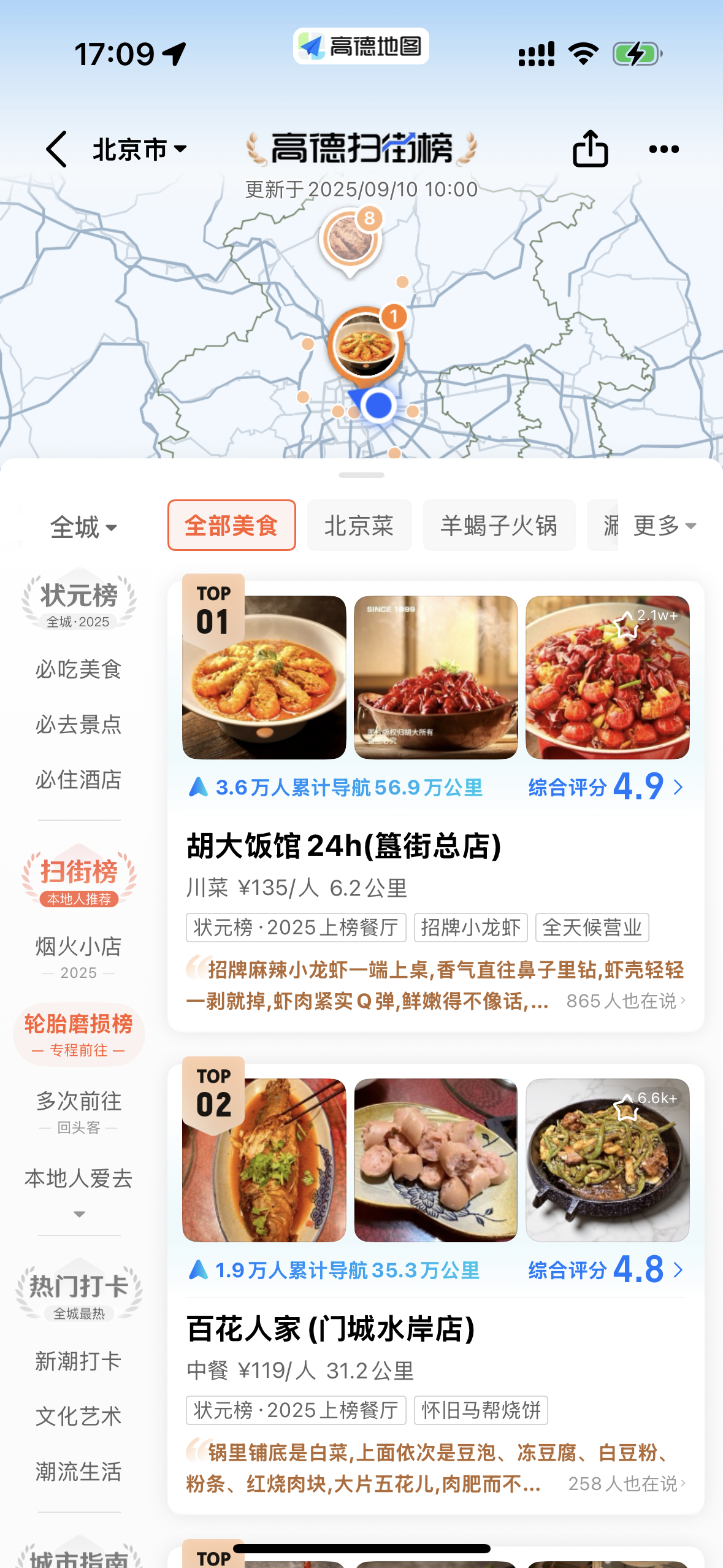The width and height of the screenshot is (723, 1568).
Task: Open 百花人家 (门城水岸店) restaurant card
Action: click(331, 1329)
